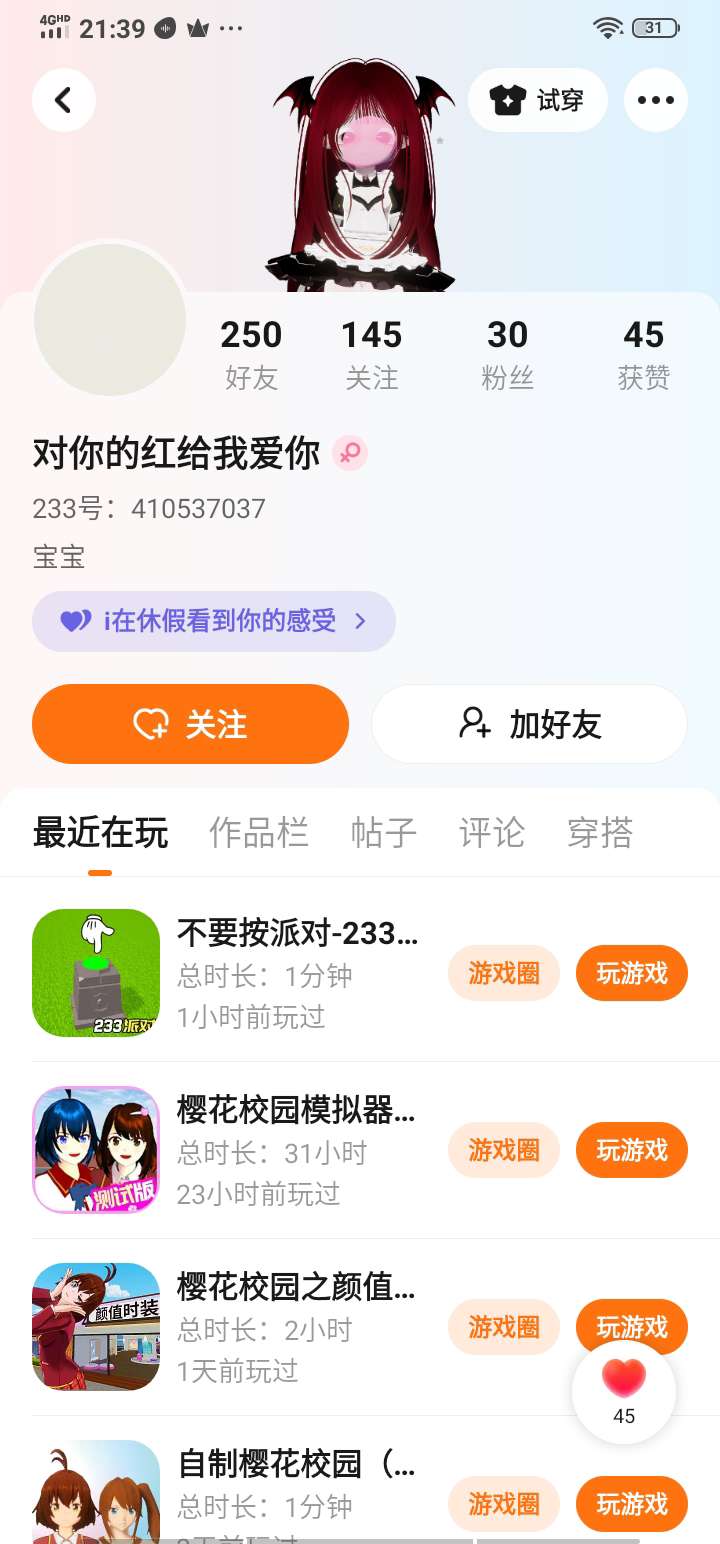This screenshot has width=720, height=1544.
Task: Open 游戏圈 for 樱花校园模拟器
Action: (503, 1150)
